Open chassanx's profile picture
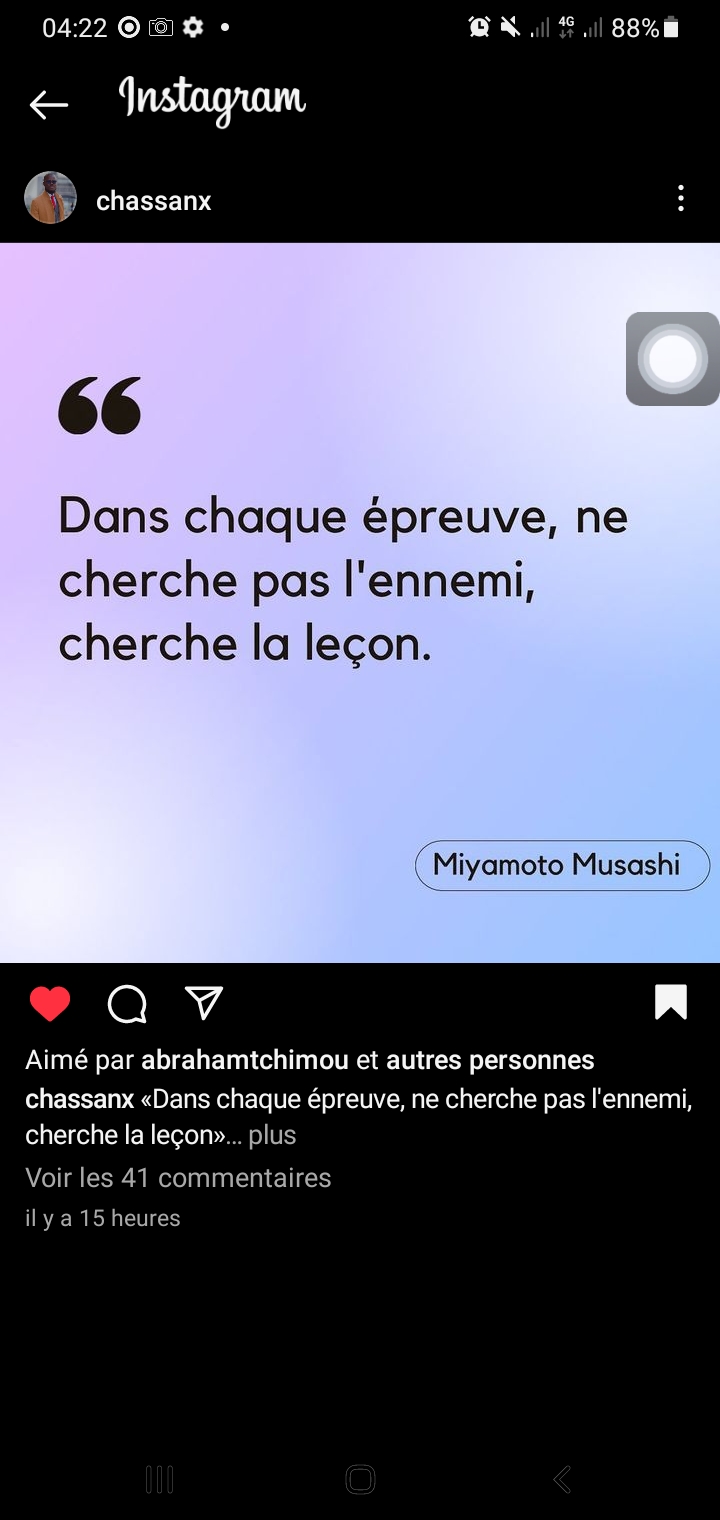 [50, 198]
